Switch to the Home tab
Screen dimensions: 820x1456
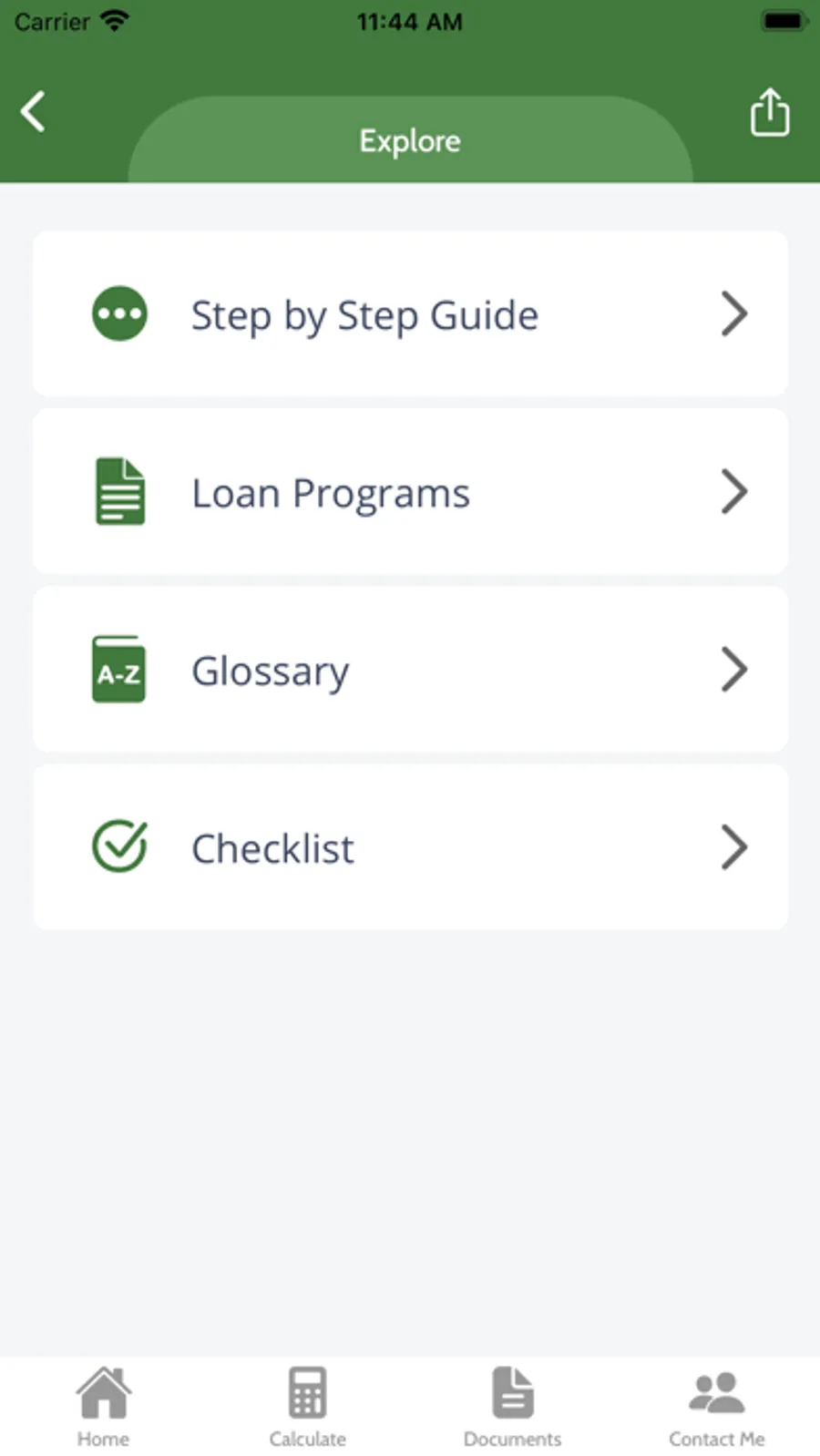(x=103, y=1406)
